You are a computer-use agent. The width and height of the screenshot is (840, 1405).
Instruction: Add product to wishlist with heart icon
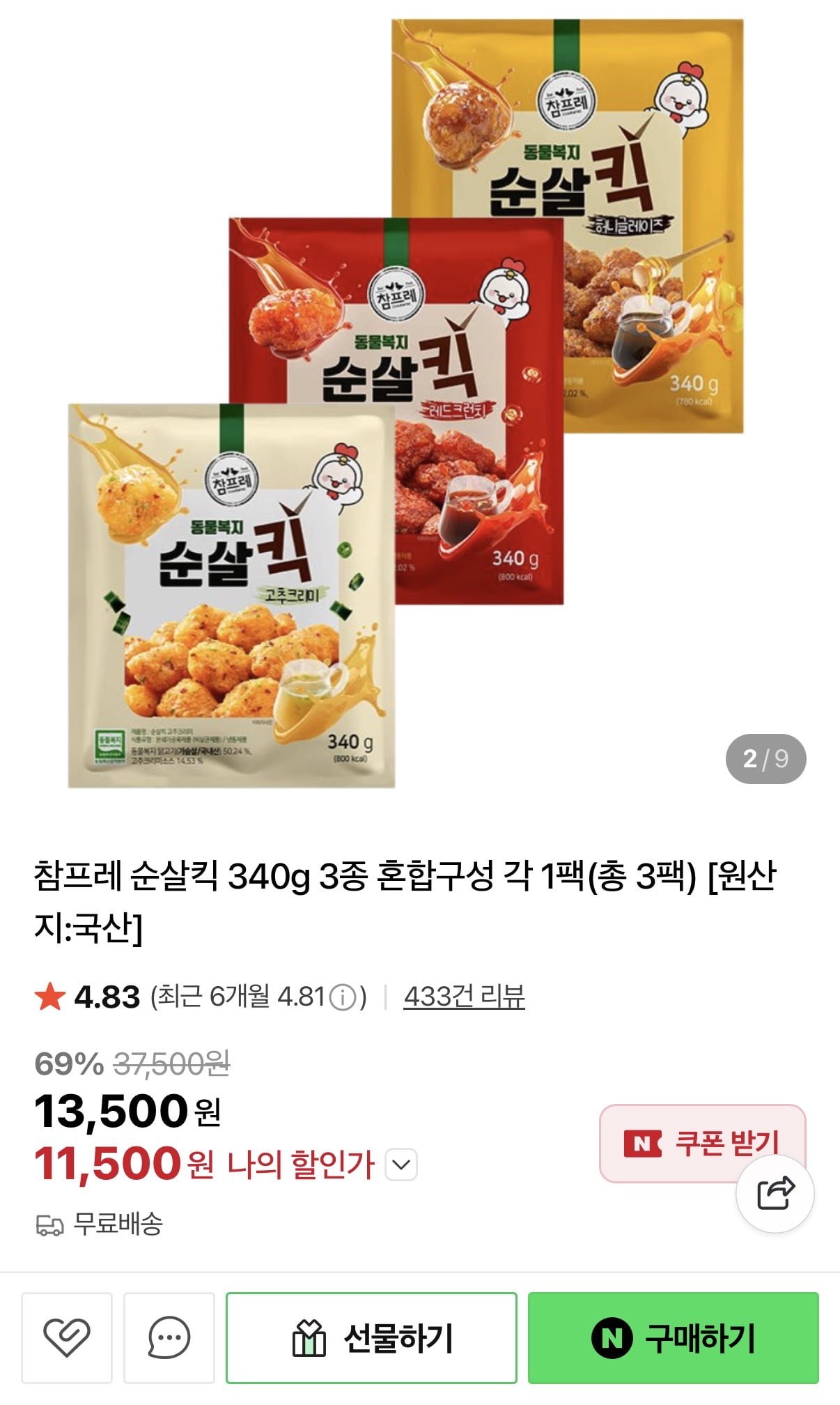(67, 1337)
